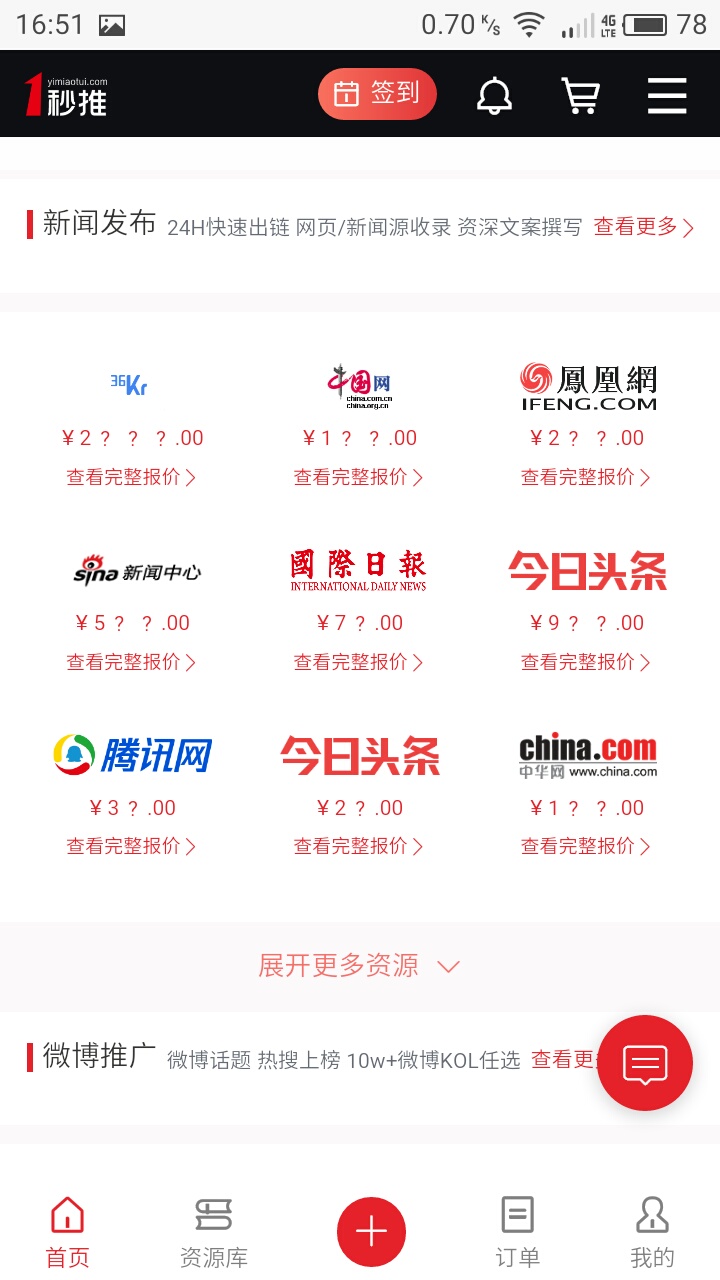View full pricing for 国际日报
The image size is (720, 1280).
(x=358, y=662)
